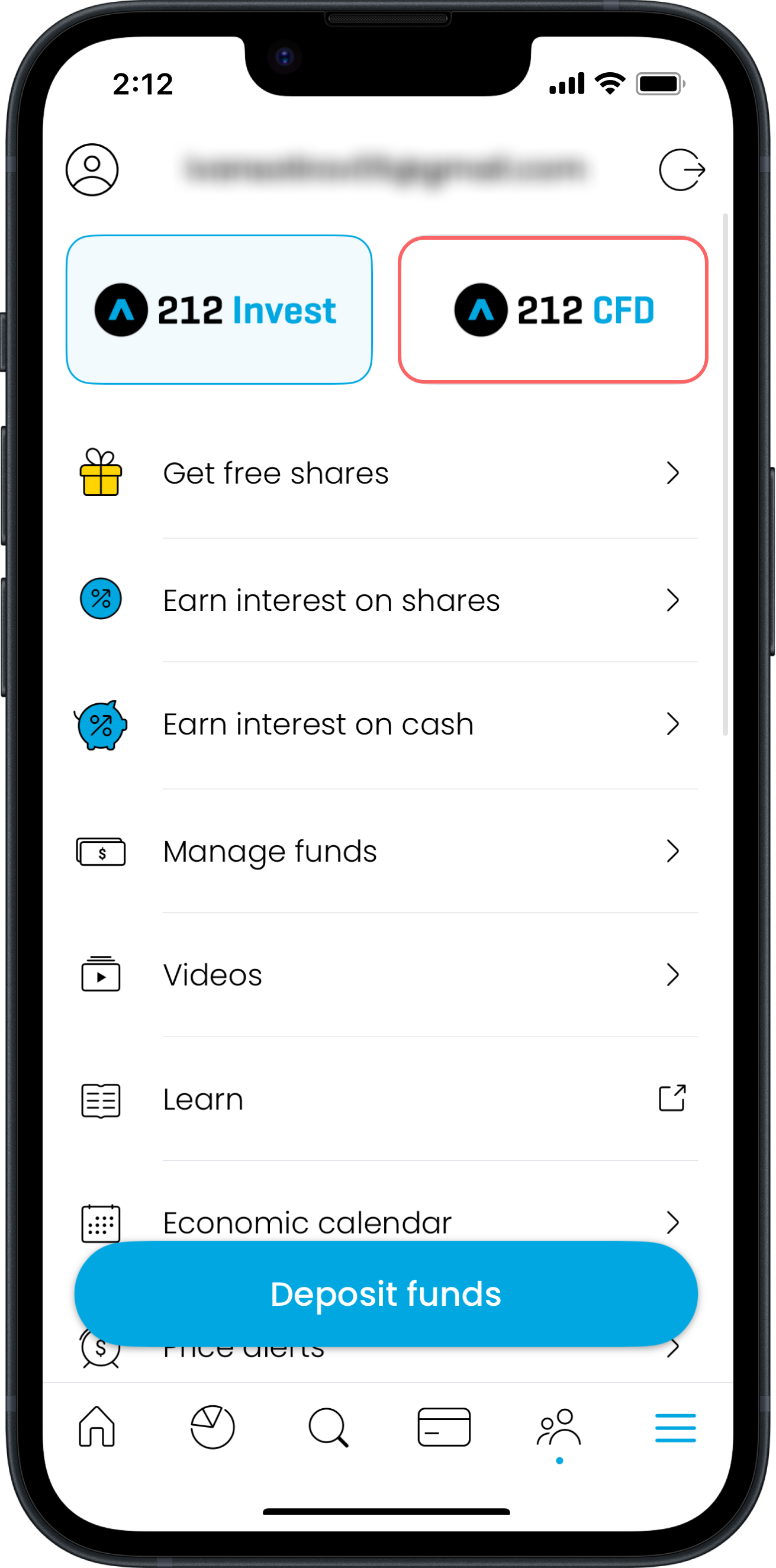Open the community people tab
This screenshot has width=776, height=1568.
coord(559,1428)
